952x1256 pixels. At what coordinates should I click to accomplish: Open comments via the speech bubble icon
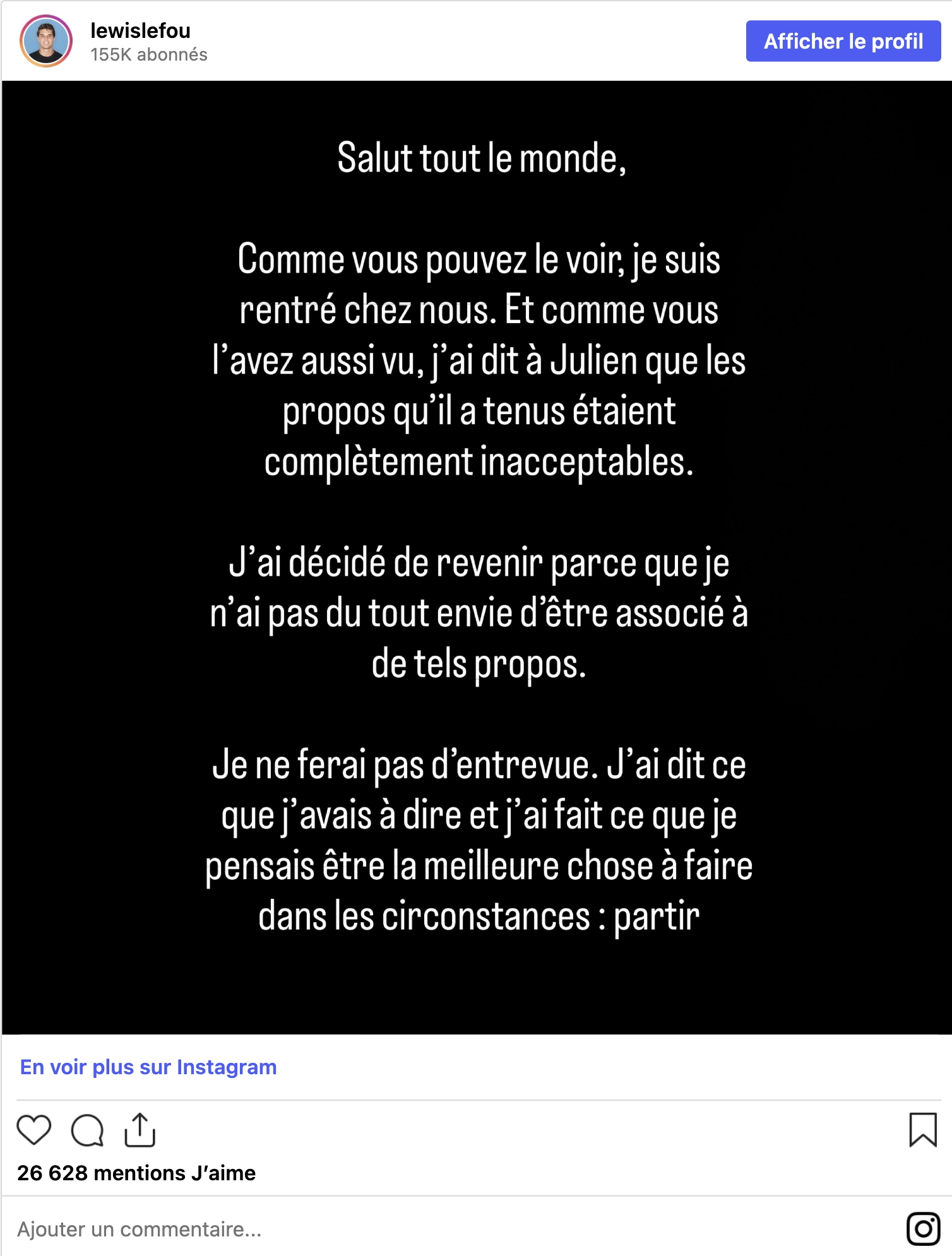87,1130
